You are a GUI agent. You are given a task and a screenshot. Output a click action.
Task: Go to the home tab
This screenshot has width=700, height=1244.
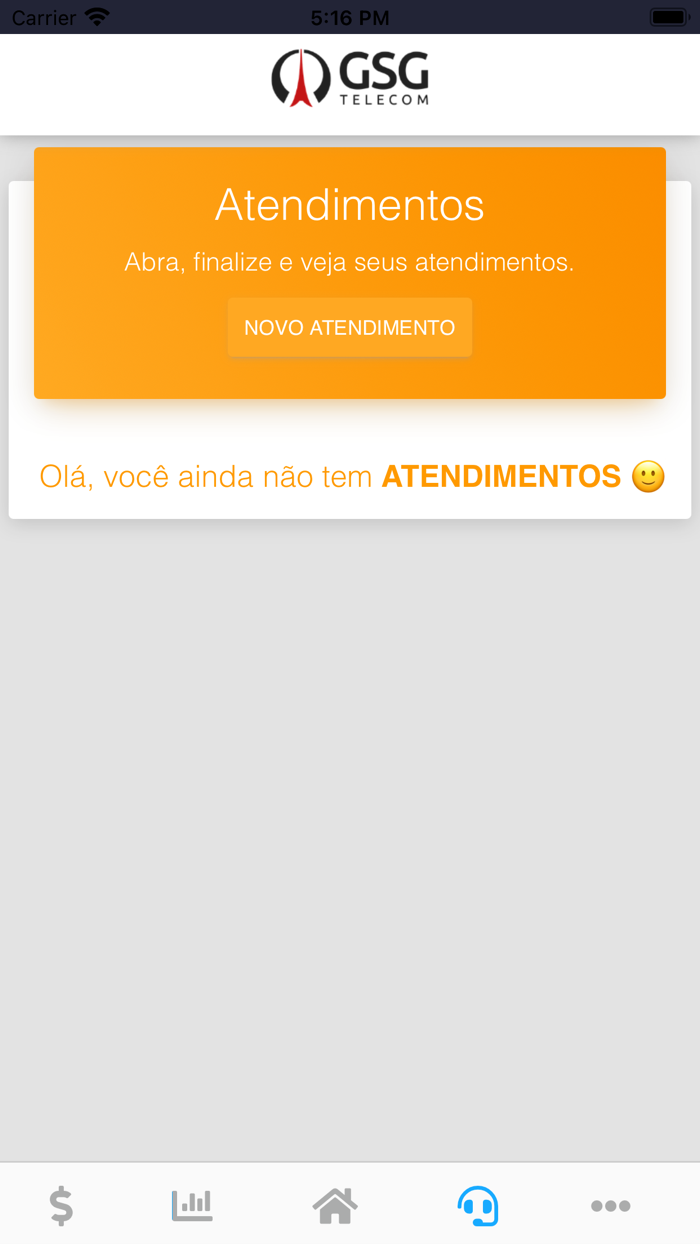(x=335, y=1205)
